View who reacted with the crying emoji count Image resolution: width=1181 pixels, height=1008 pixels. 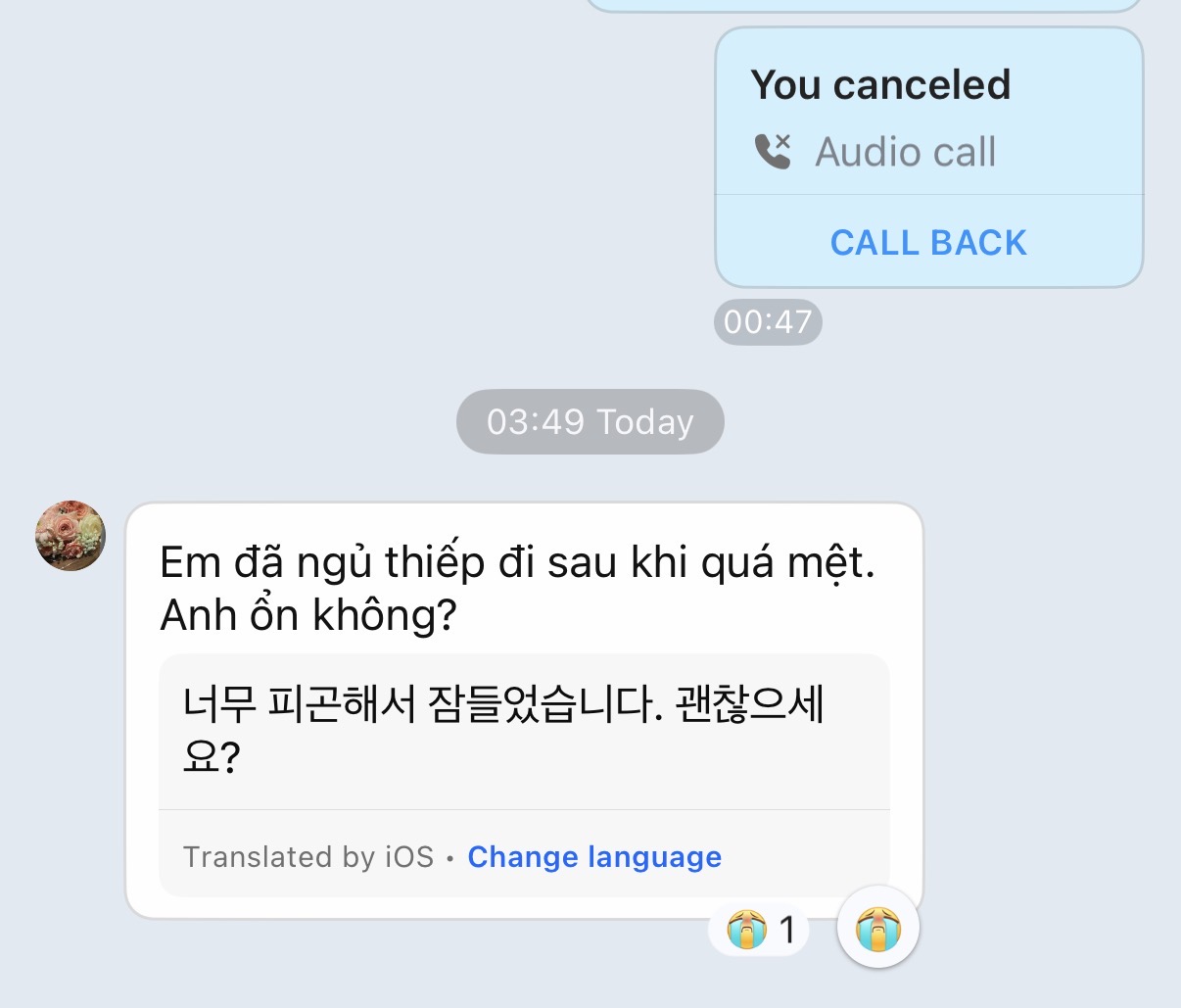click(761, 929)
